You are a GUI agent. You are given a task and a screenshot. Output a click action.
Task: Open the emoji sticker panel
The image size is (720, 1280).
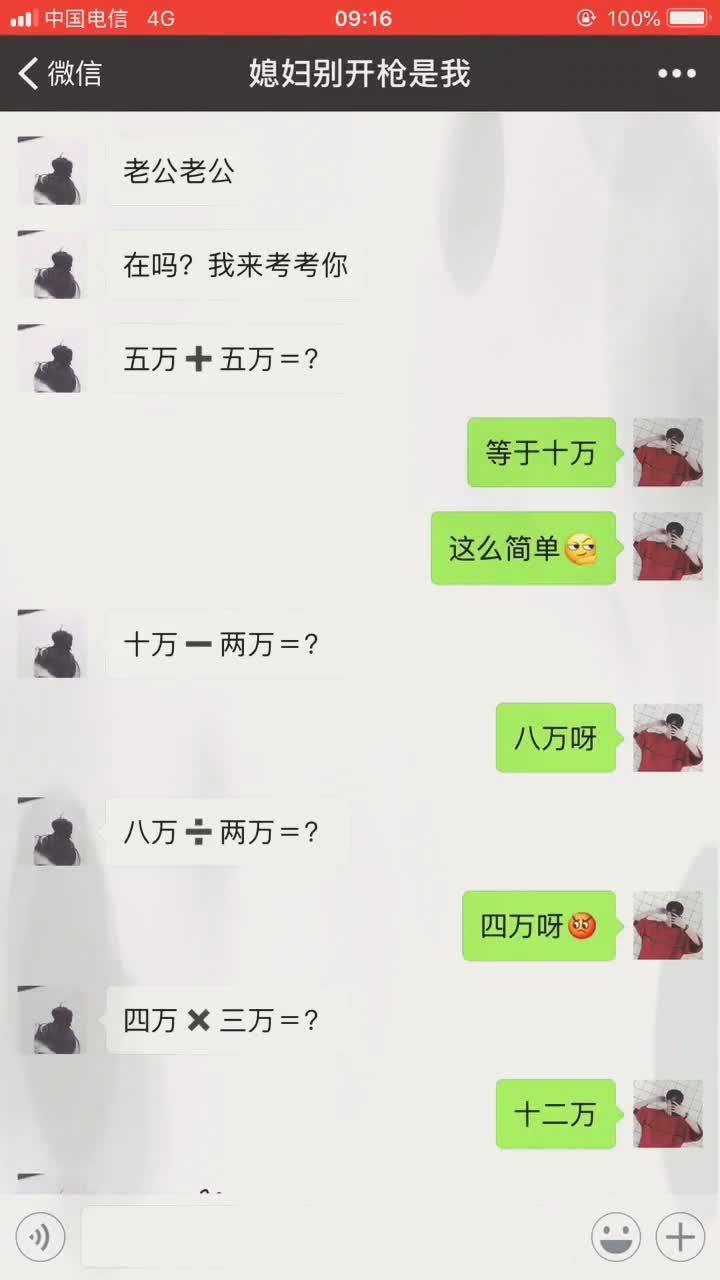coord(615,1238)
